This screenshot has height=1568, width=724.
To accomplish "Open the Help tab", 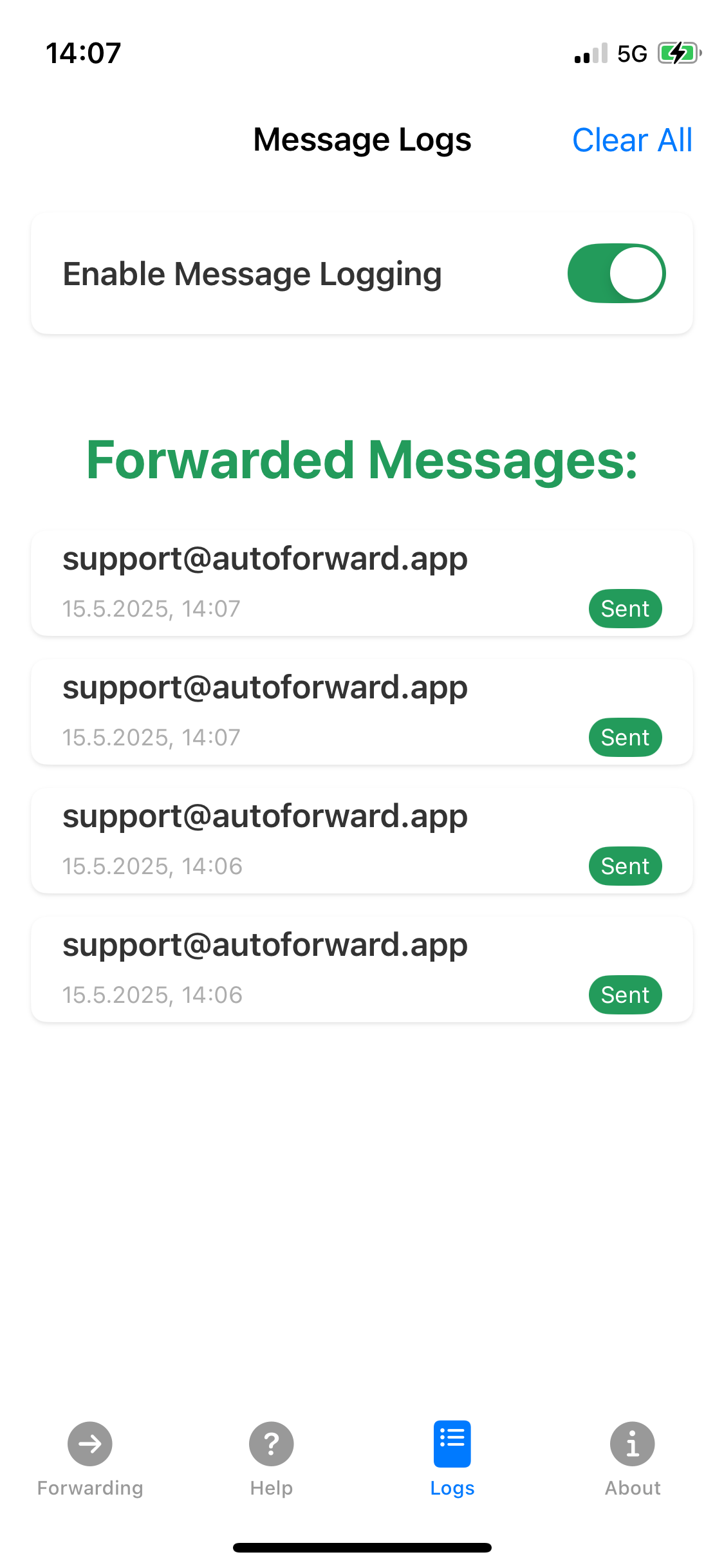I will point(271,1459).
